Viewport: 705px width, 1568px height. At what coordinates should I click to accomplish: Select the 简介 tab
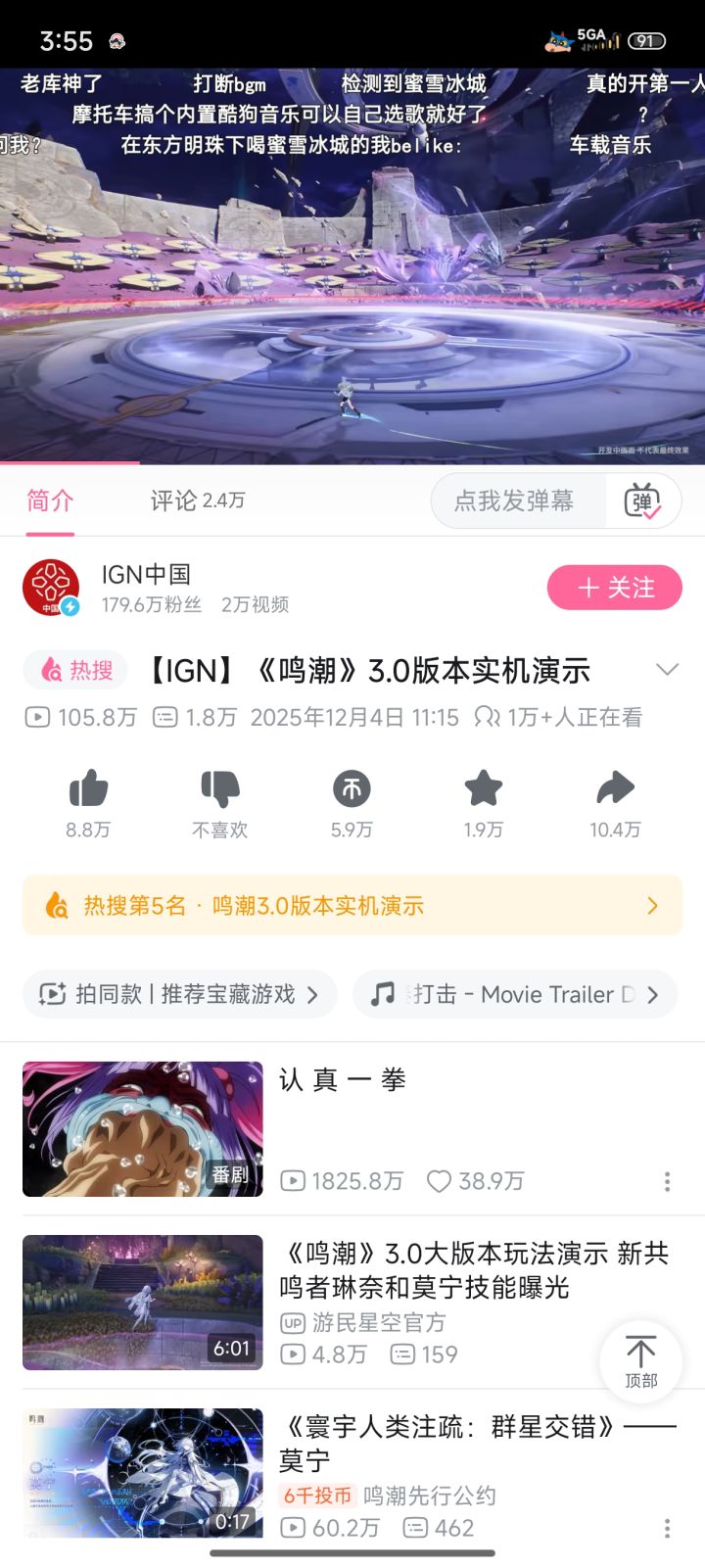click(x=50, y=500)
